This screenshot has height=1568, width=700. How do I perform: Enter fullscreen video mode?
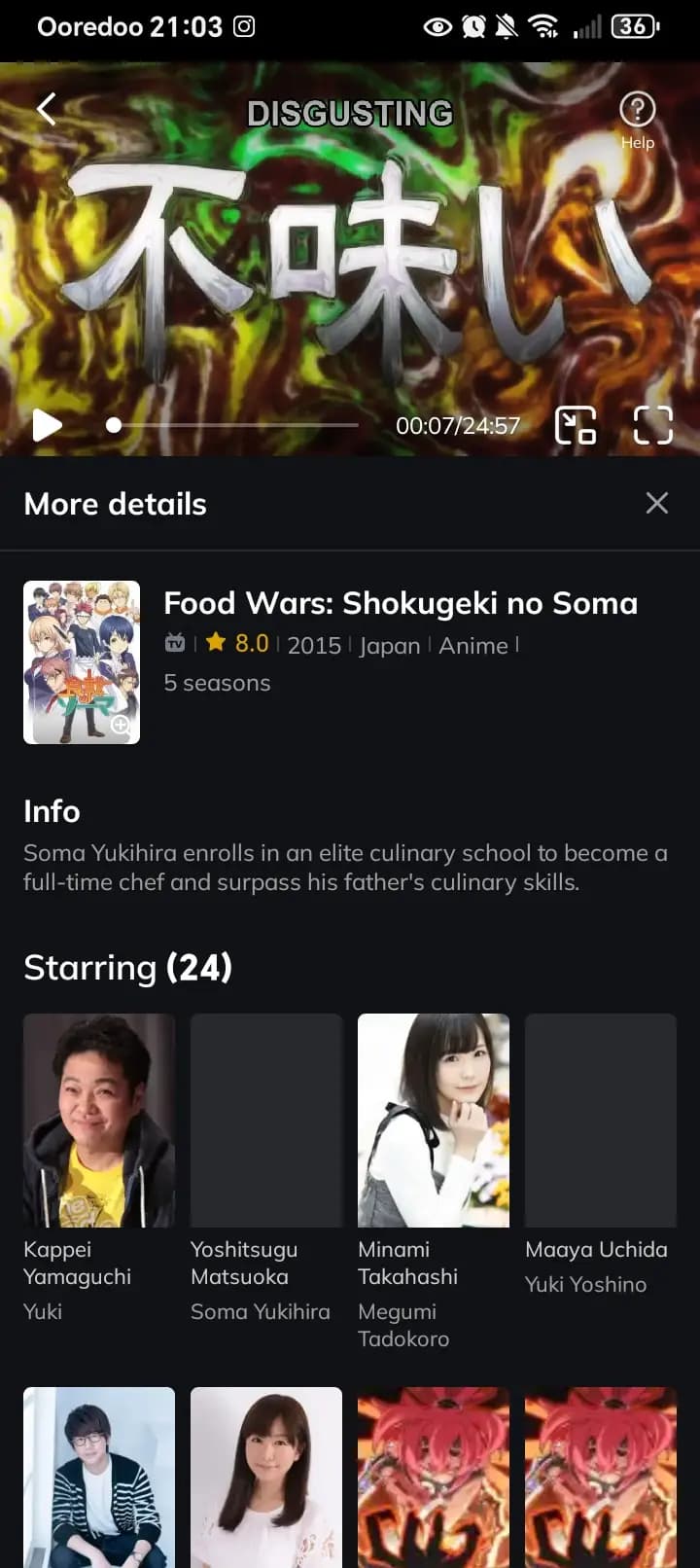tap(652, 425)
